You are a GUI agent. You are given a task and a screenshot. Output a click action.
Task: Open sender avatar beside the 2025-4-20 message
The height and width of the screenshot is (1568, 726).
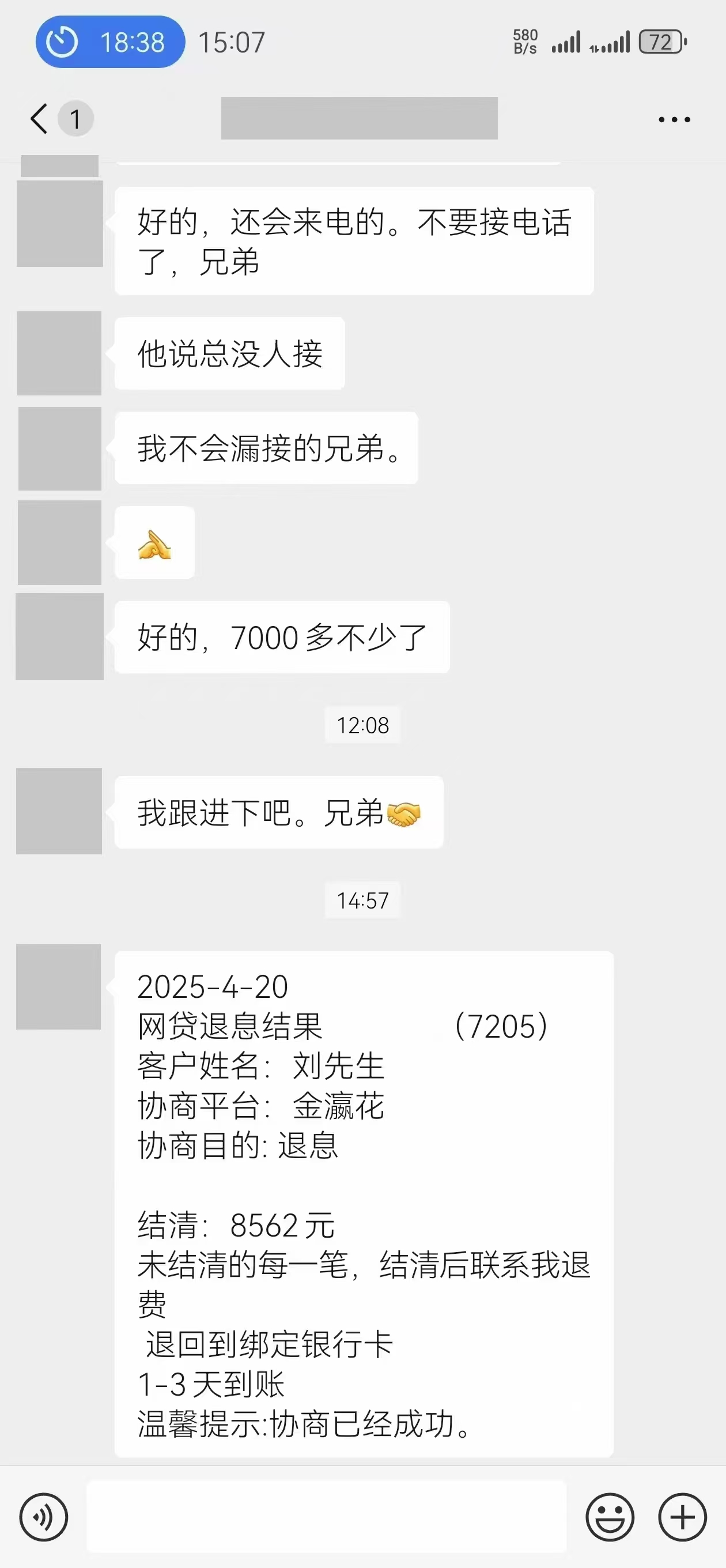pos(58,986)
